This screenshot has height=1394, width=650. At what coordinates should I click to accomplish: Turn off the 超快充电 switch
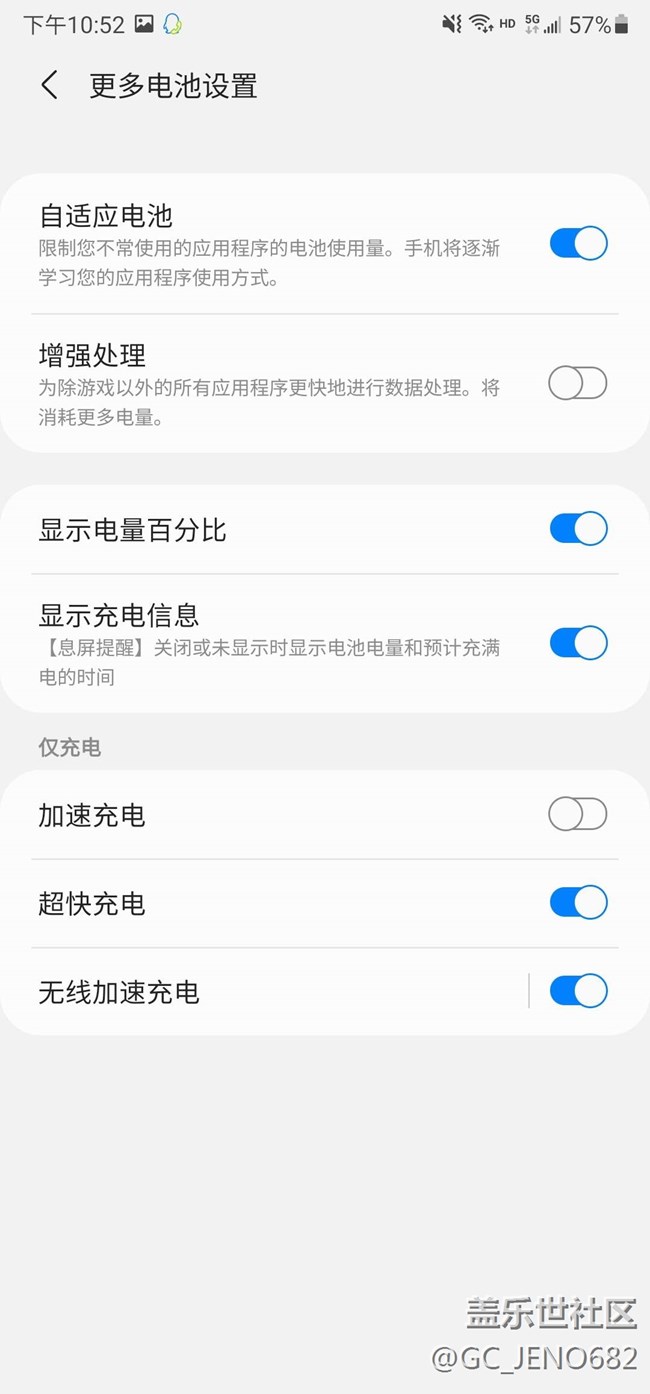point(578,903)
